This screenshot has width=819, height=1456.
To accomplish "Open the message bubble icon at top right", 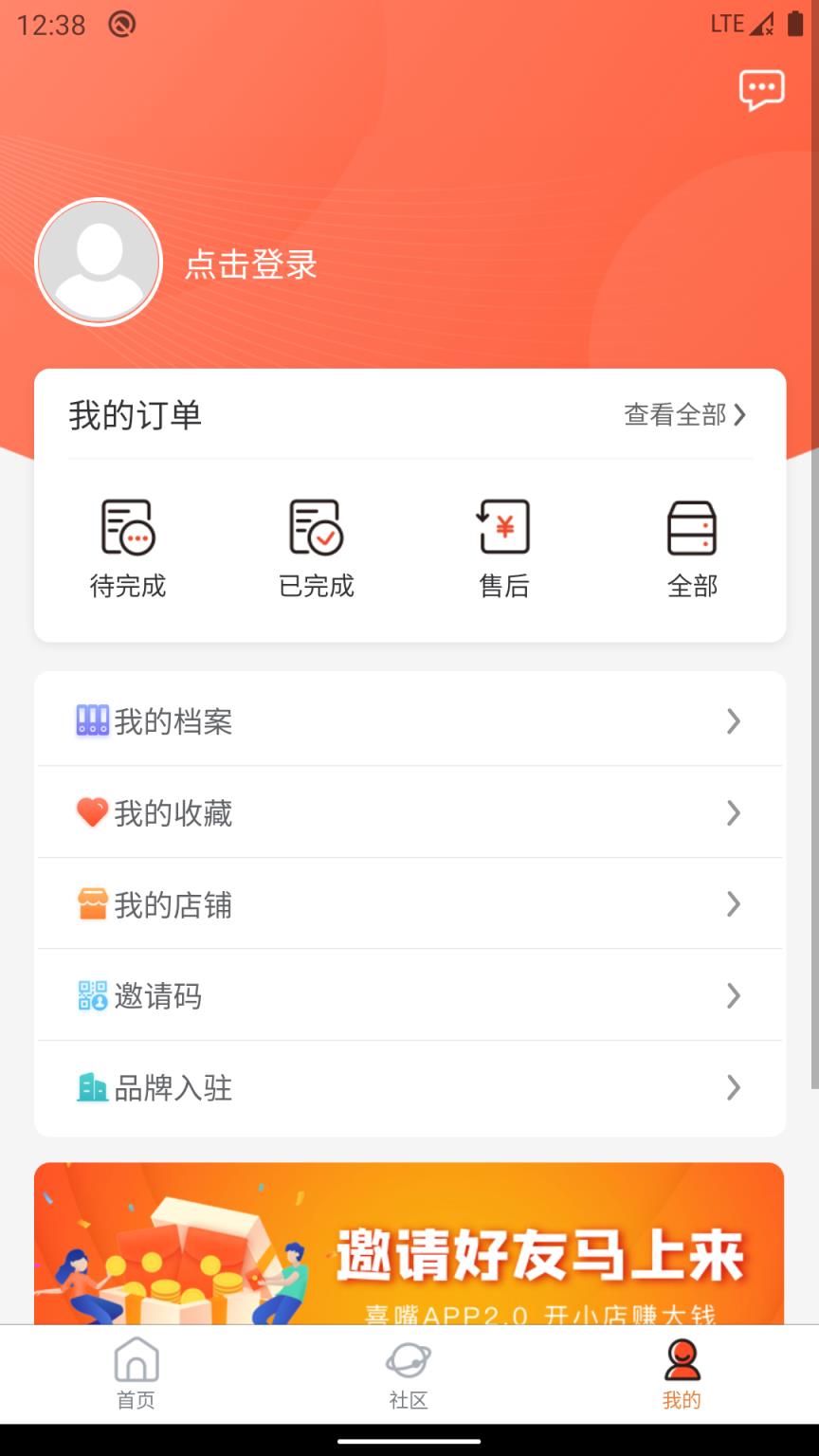I will 763,90.
